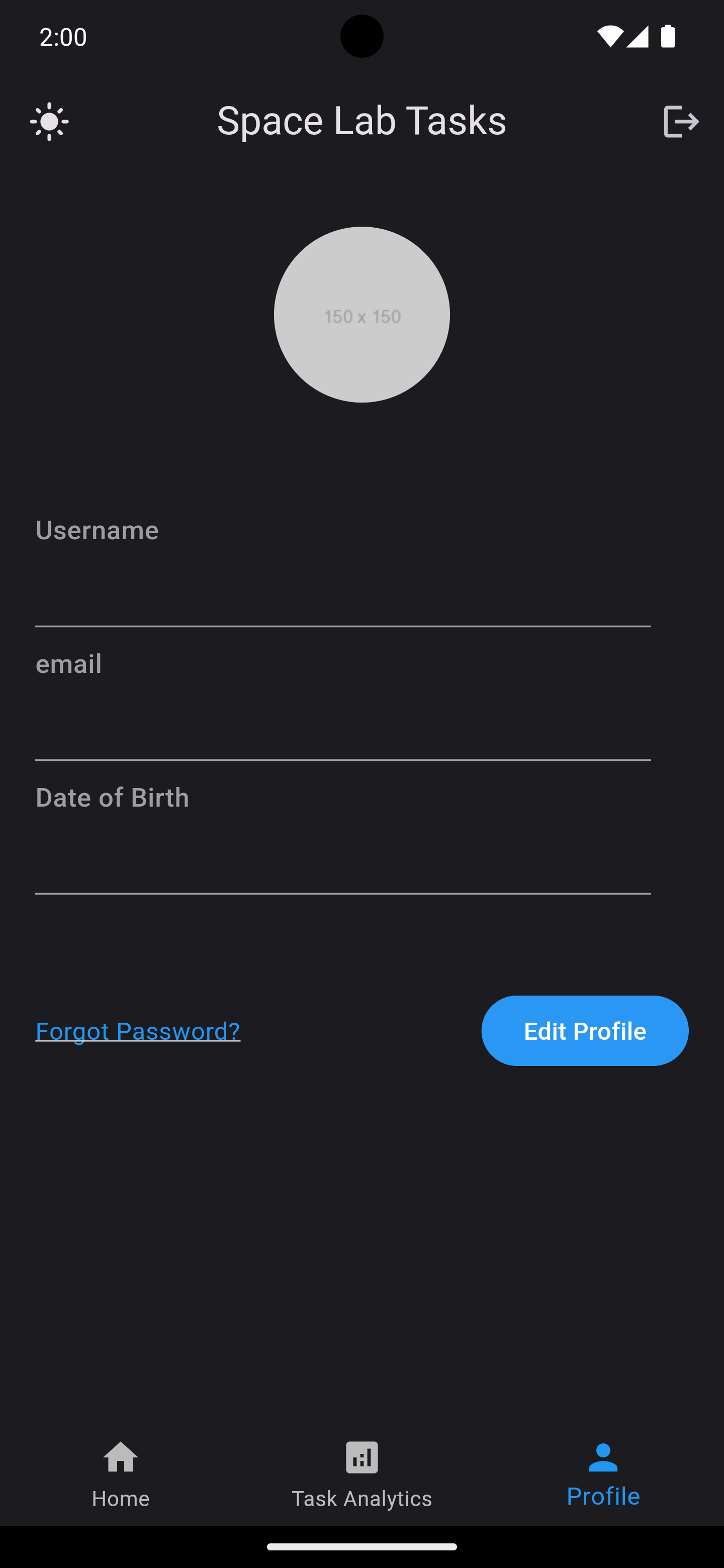The image size is (724, 1568).
Task: Tap the Username field
Action: click(x=343, y=584)
